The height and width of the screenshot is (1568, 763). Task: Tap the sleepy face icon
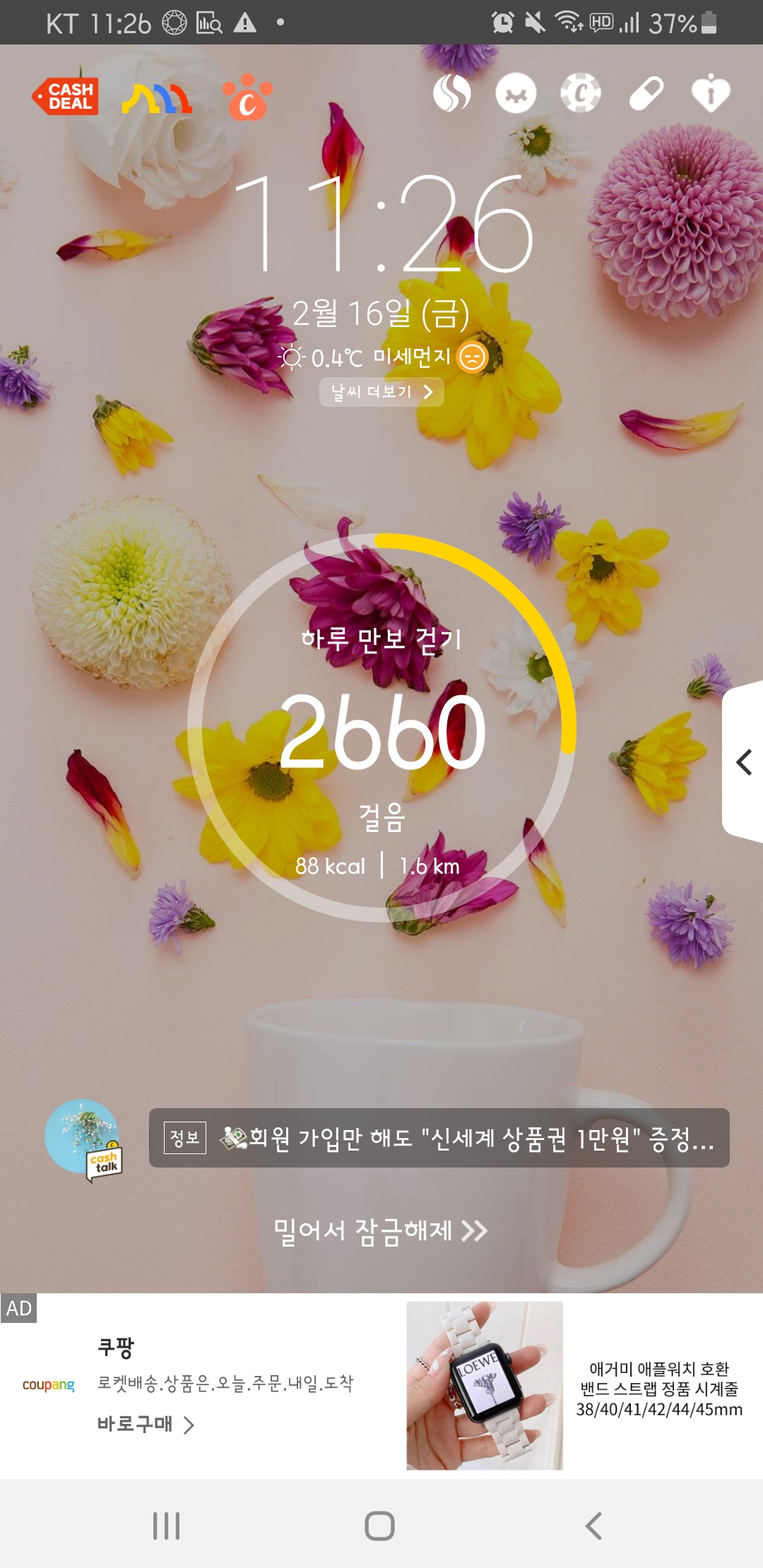516,94
